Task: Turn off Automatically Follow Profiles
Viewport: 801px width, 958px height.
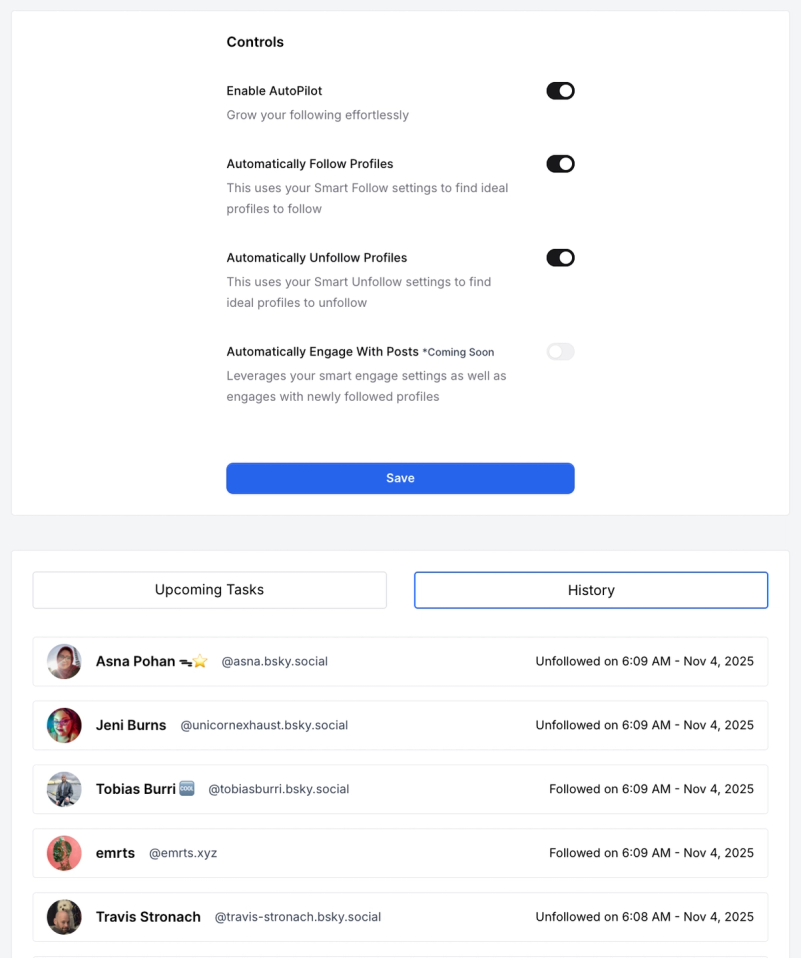Action: pyautogui.click(x=560, y=164)
